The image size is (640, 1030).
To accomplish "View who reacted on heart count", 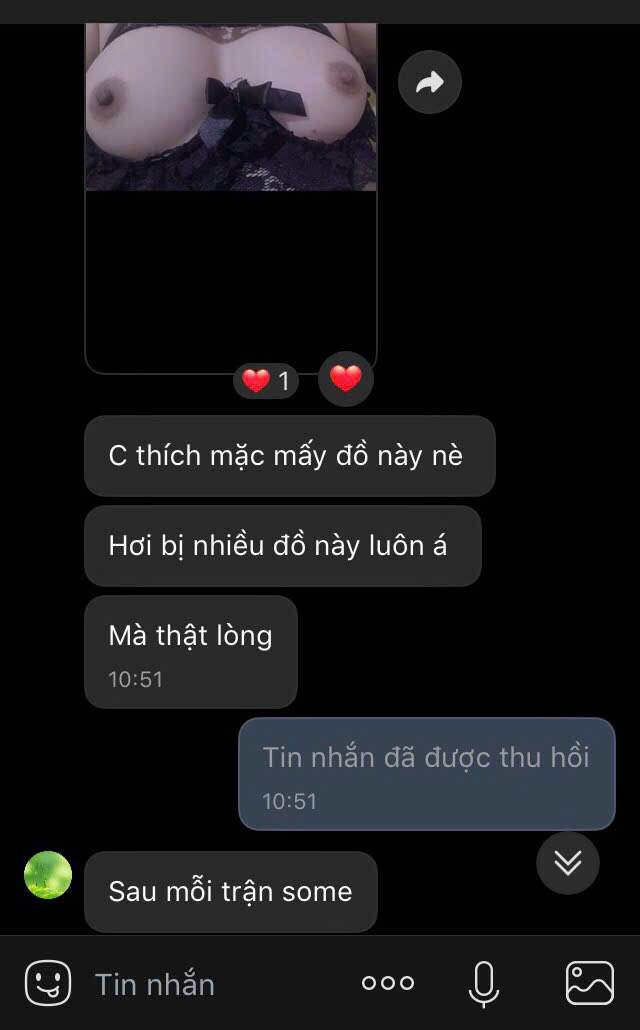I will pos(267,381).
